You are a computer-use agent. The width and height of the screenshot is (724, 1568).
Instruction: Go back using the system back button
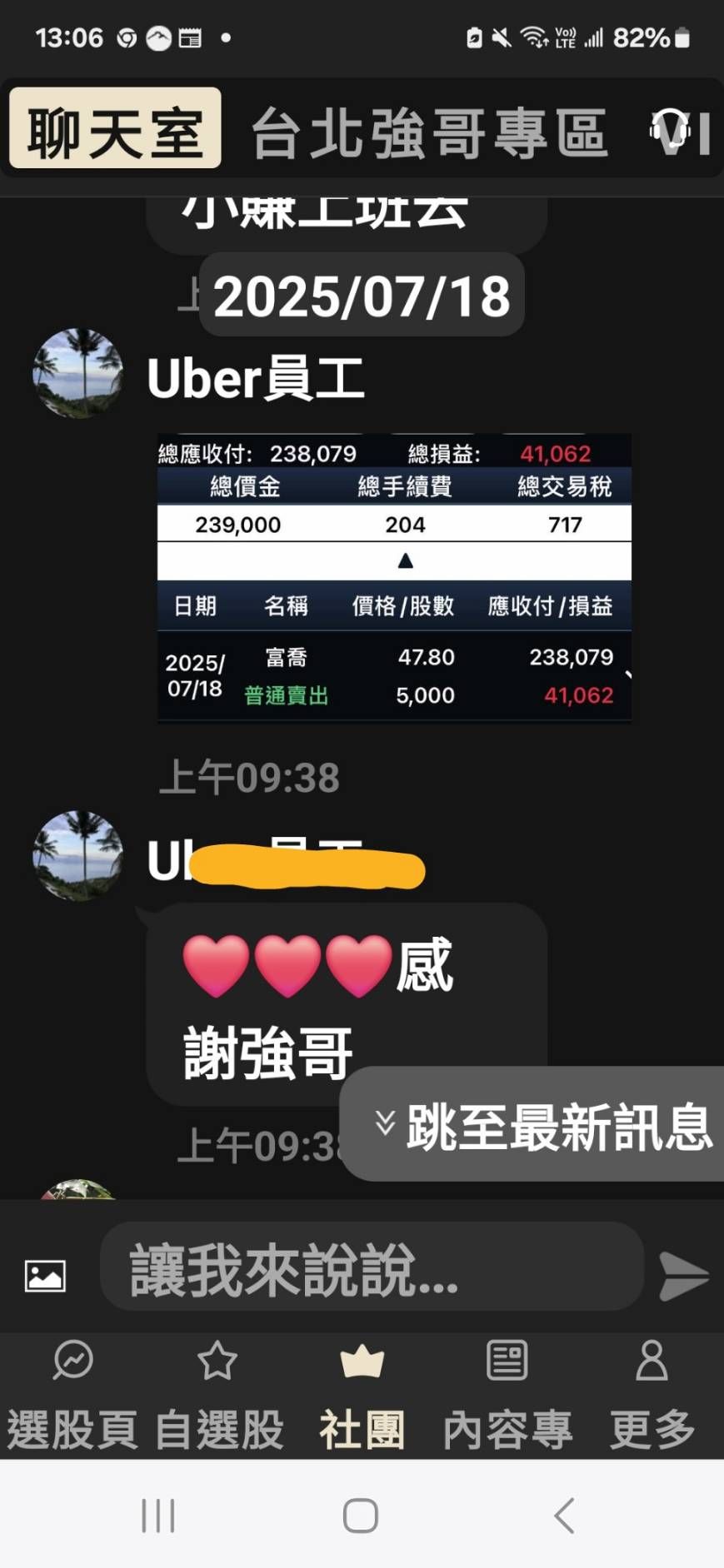[x=564, y=1515]
